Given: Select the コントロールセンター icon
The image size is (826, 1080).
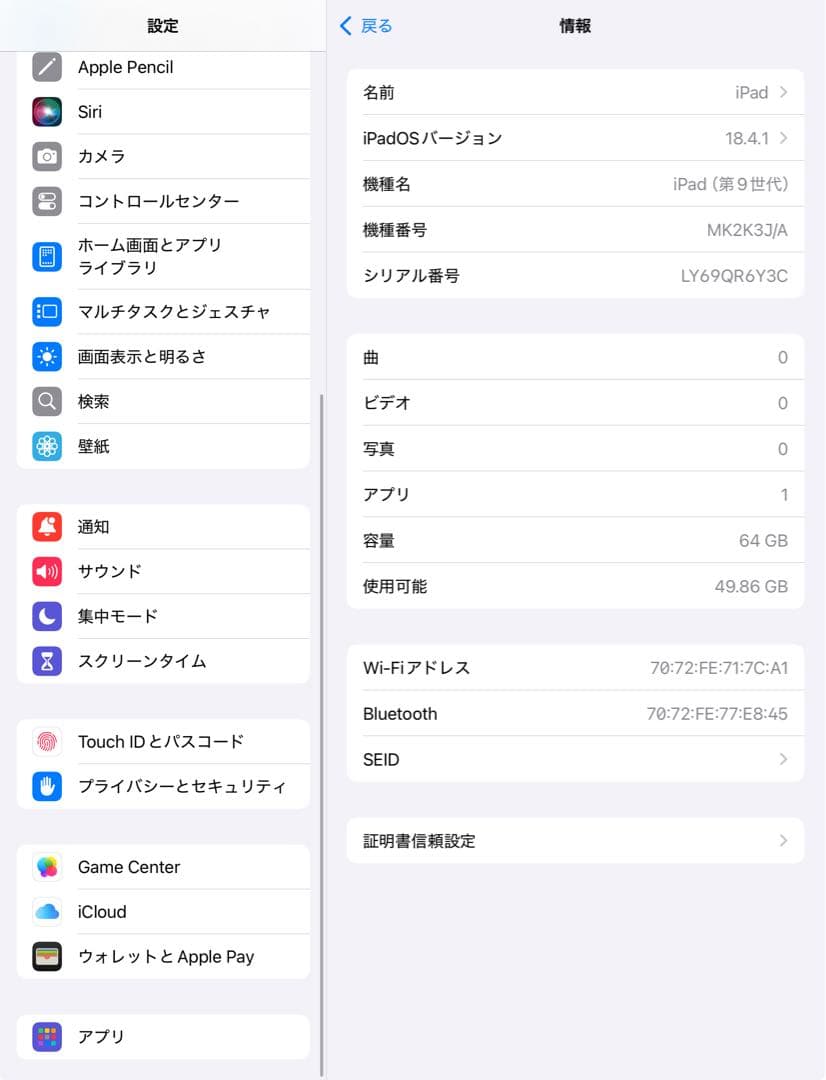Looking at the screenshot, I should click(x=48, y=201).
